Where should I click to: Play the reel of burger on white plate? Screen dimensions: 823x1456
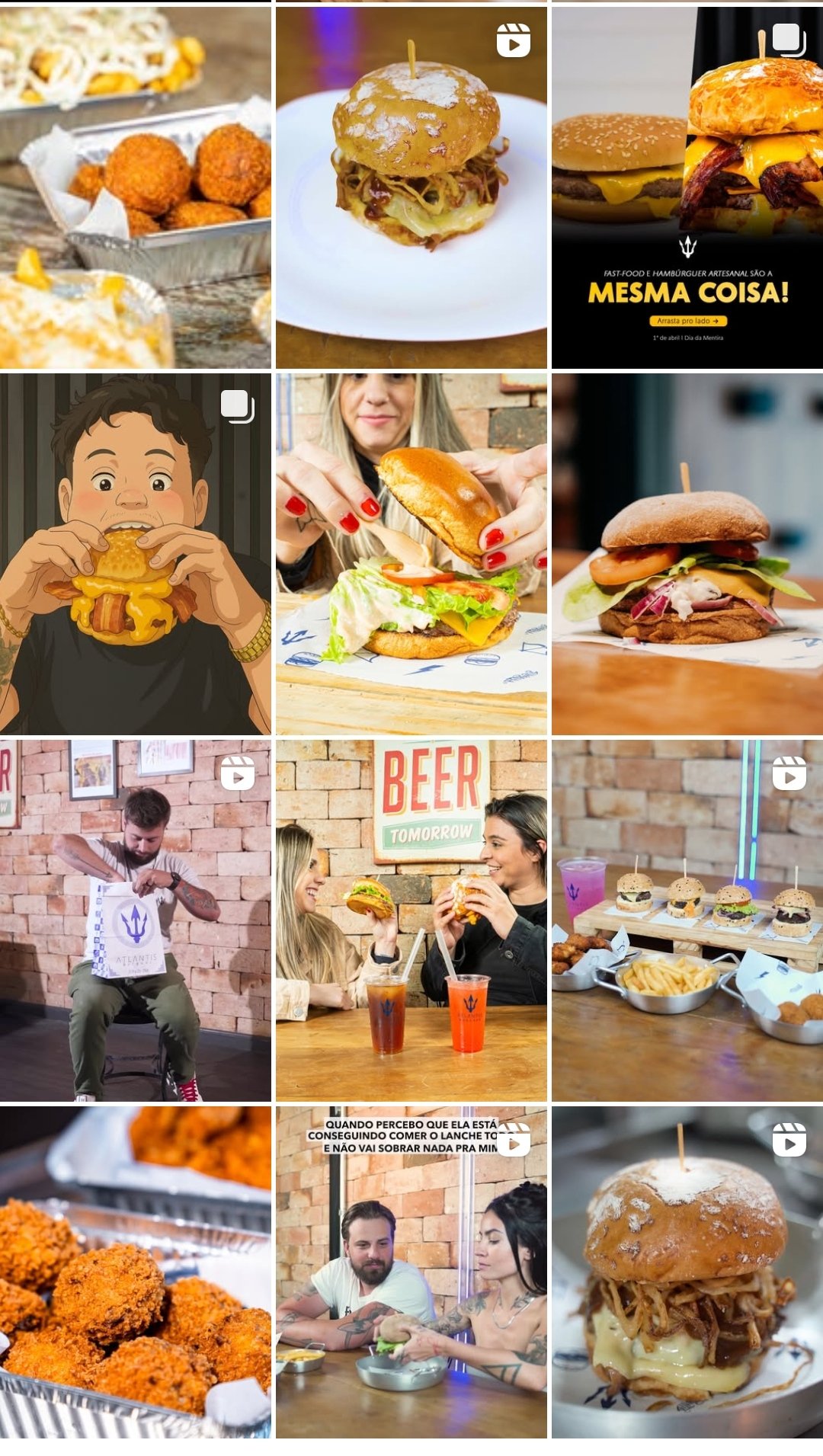[x=411, y=187]
